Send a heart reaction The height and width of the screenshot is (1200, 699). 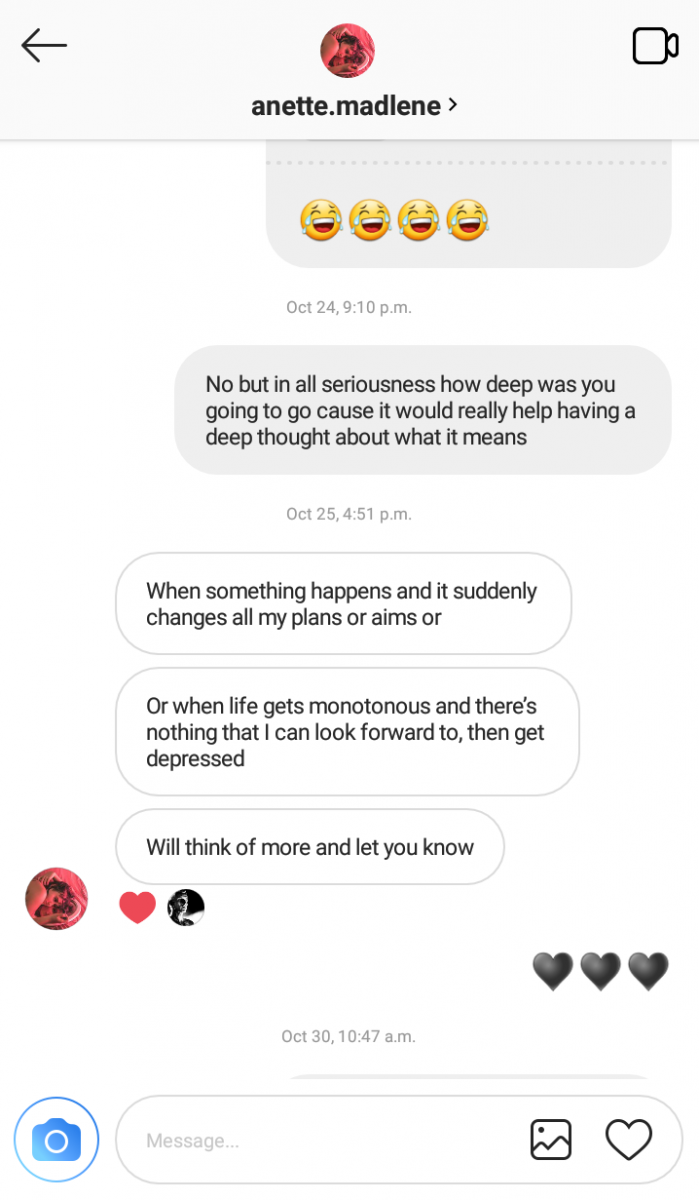pos(629,1140)
